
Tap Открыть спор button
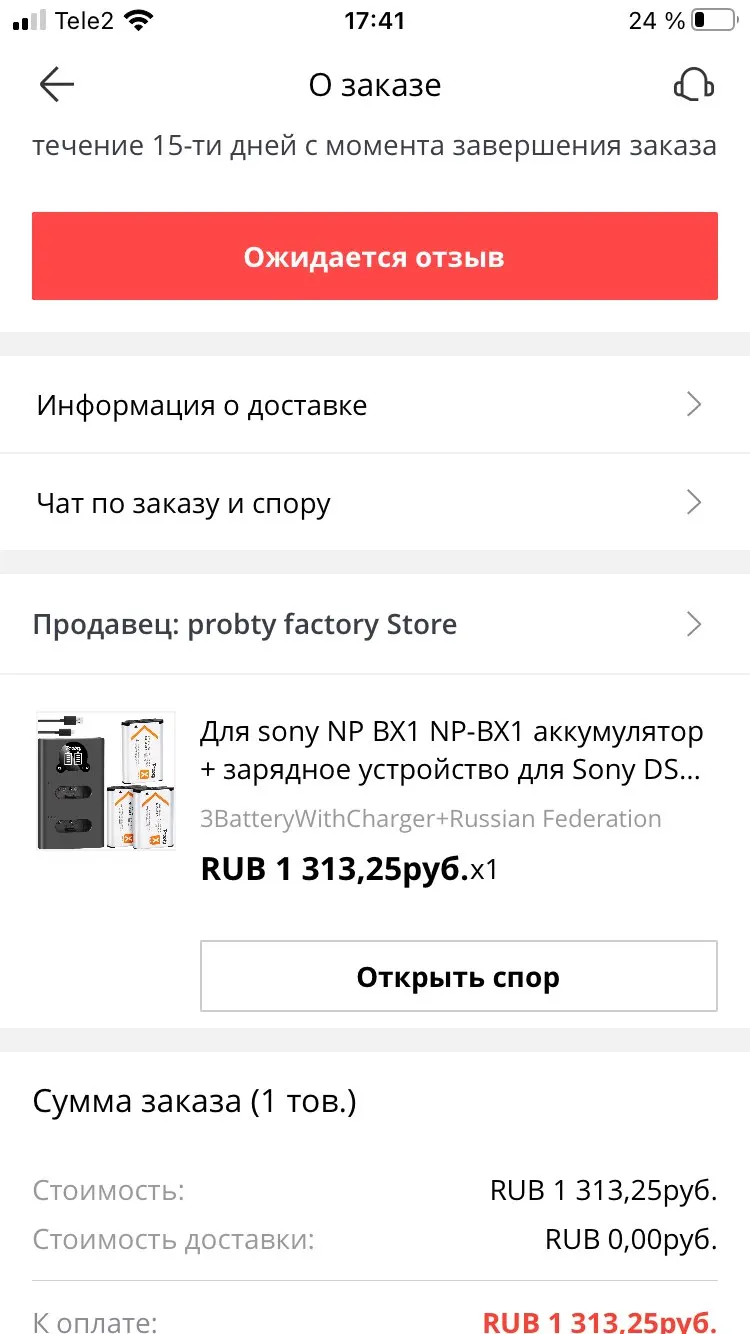[x=458, y=976]
